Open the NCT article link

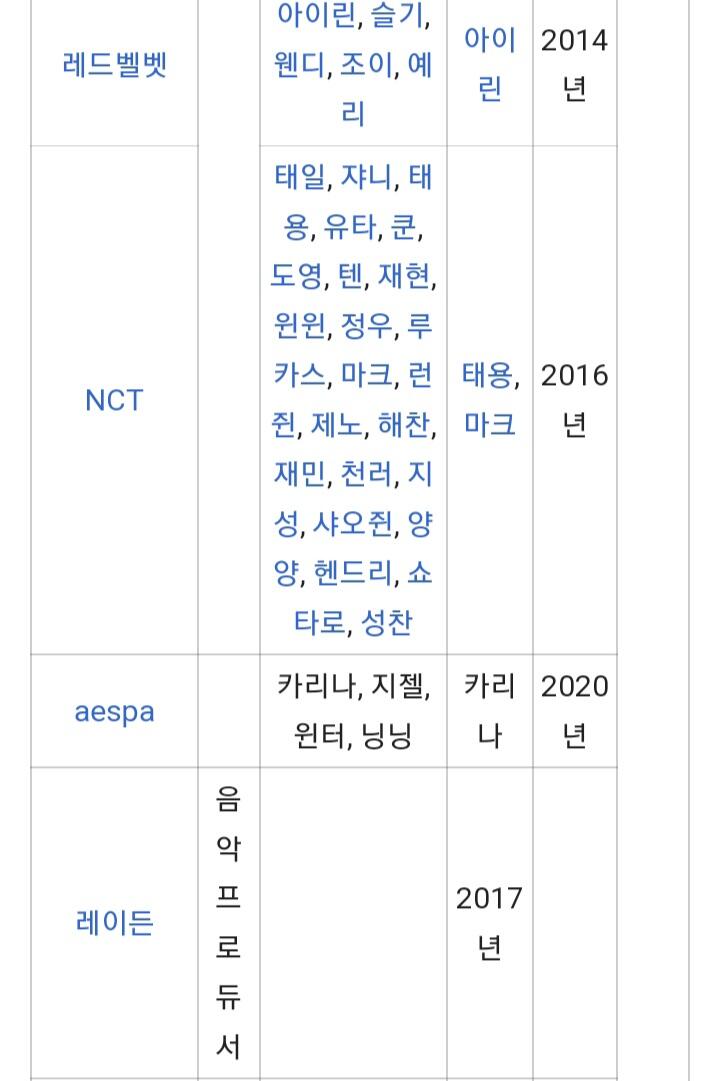[114, 400]
